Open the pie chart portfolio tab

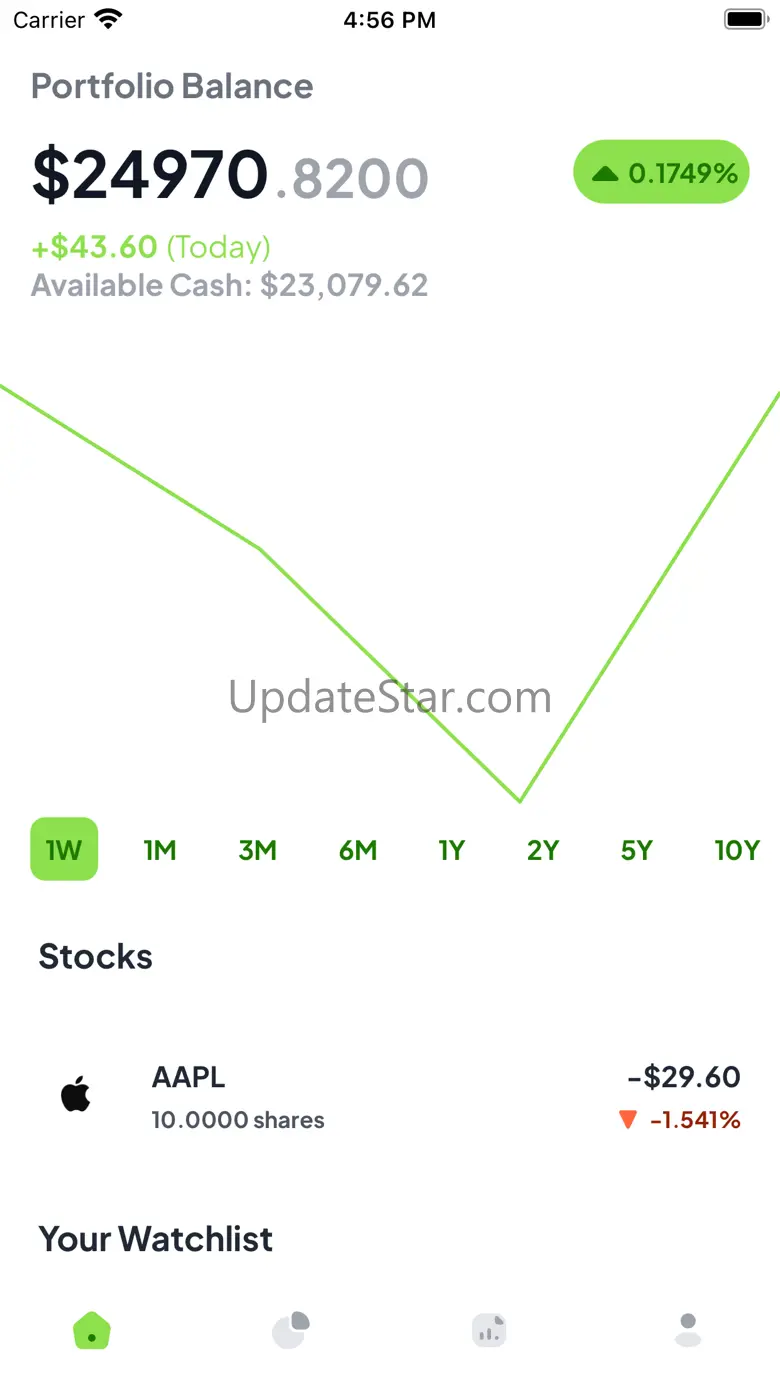pyautogui.click(x=291, y=1331)
